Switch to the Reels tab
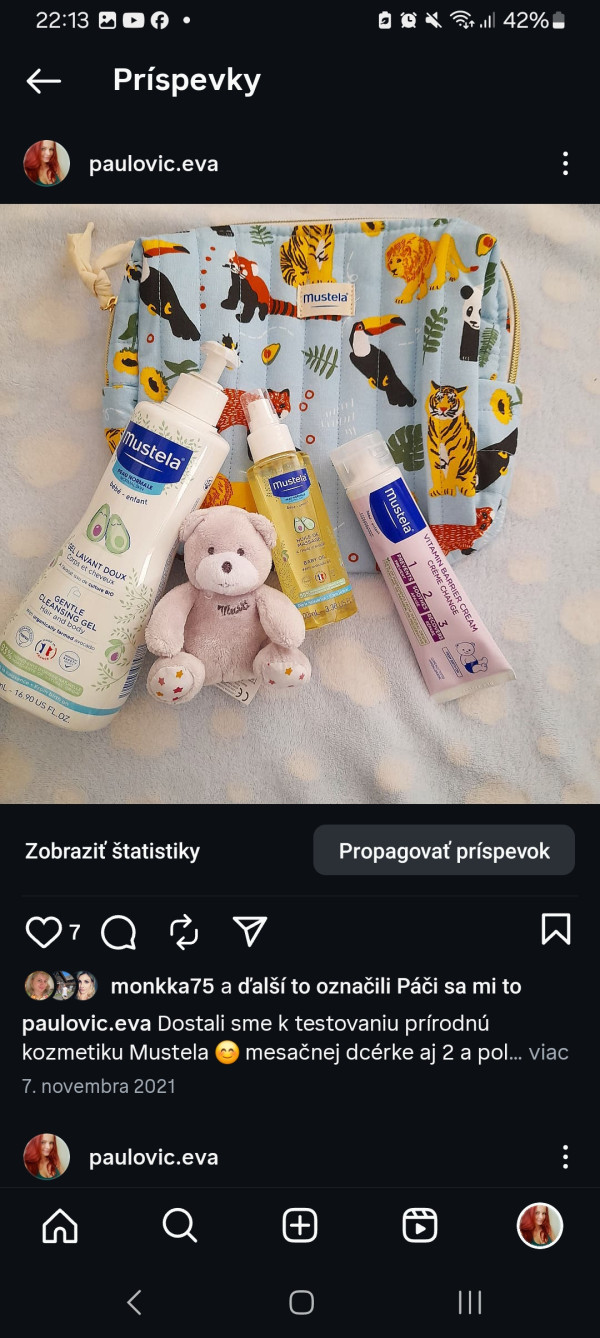This screenshot has width=600, height=1338. click(x=420, y=1226)
